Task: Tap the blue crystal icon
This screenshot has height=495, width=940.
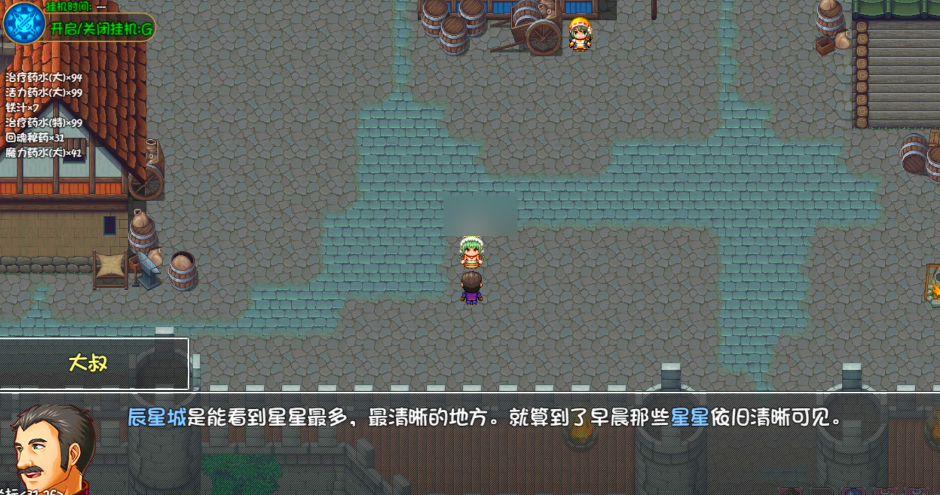Action: [24, 22]
